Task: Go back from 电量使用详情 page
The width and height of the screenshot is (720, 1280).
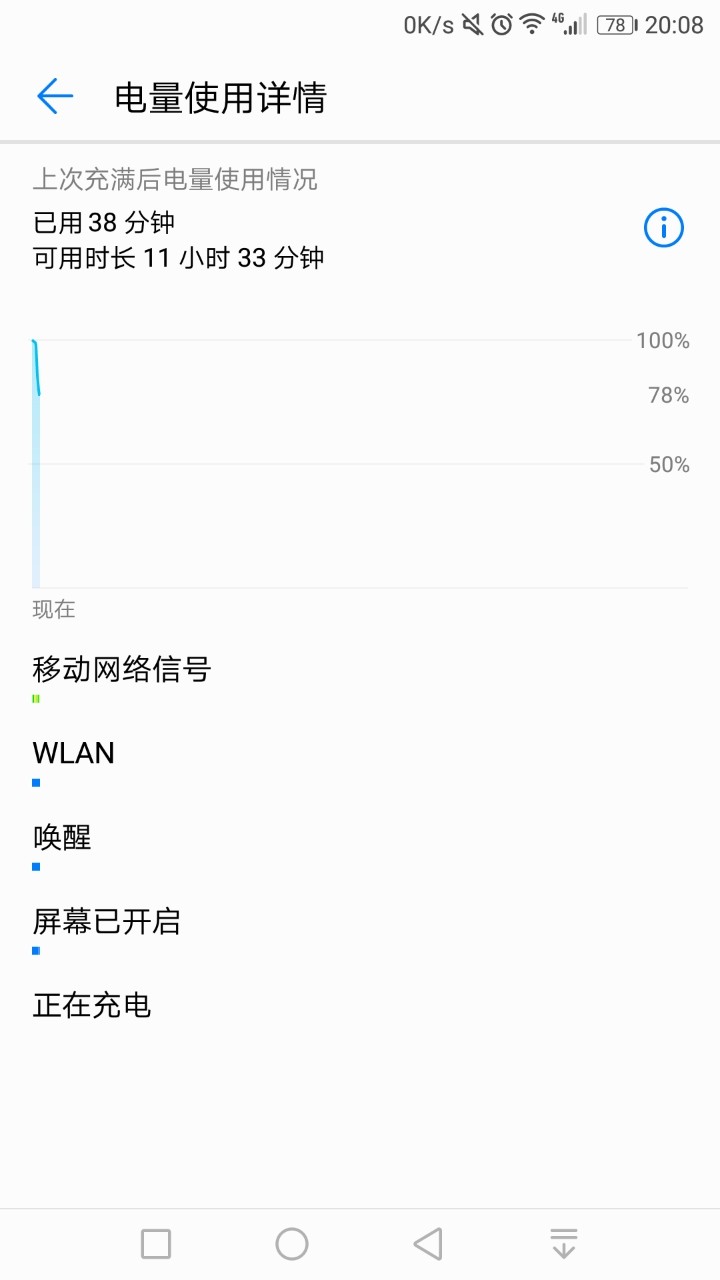Action: [x=55, y=97]
